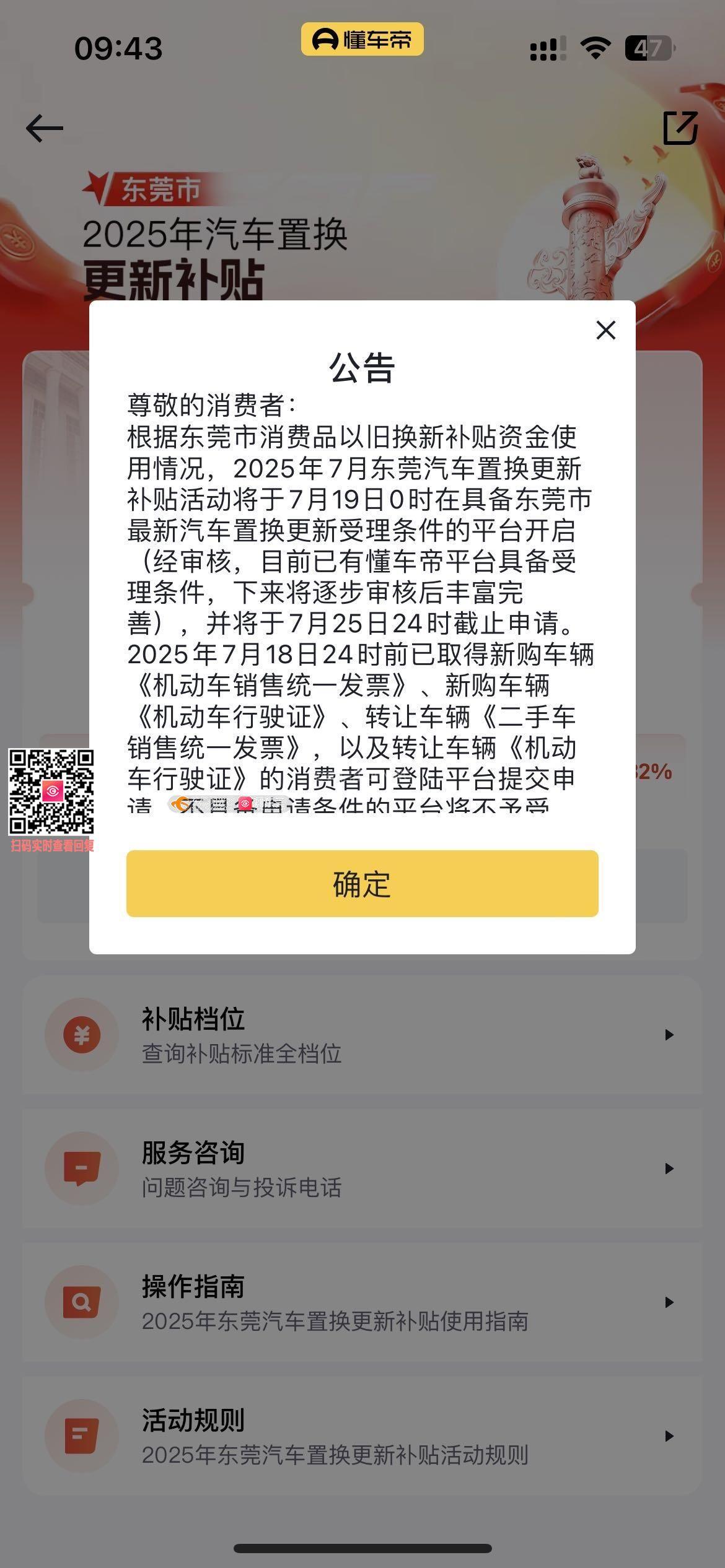View the 操作指南 usage guide
Image resolution: width=725 pixels, height=1568 pixels.
pyautogui.click(x=362, y=1302)
